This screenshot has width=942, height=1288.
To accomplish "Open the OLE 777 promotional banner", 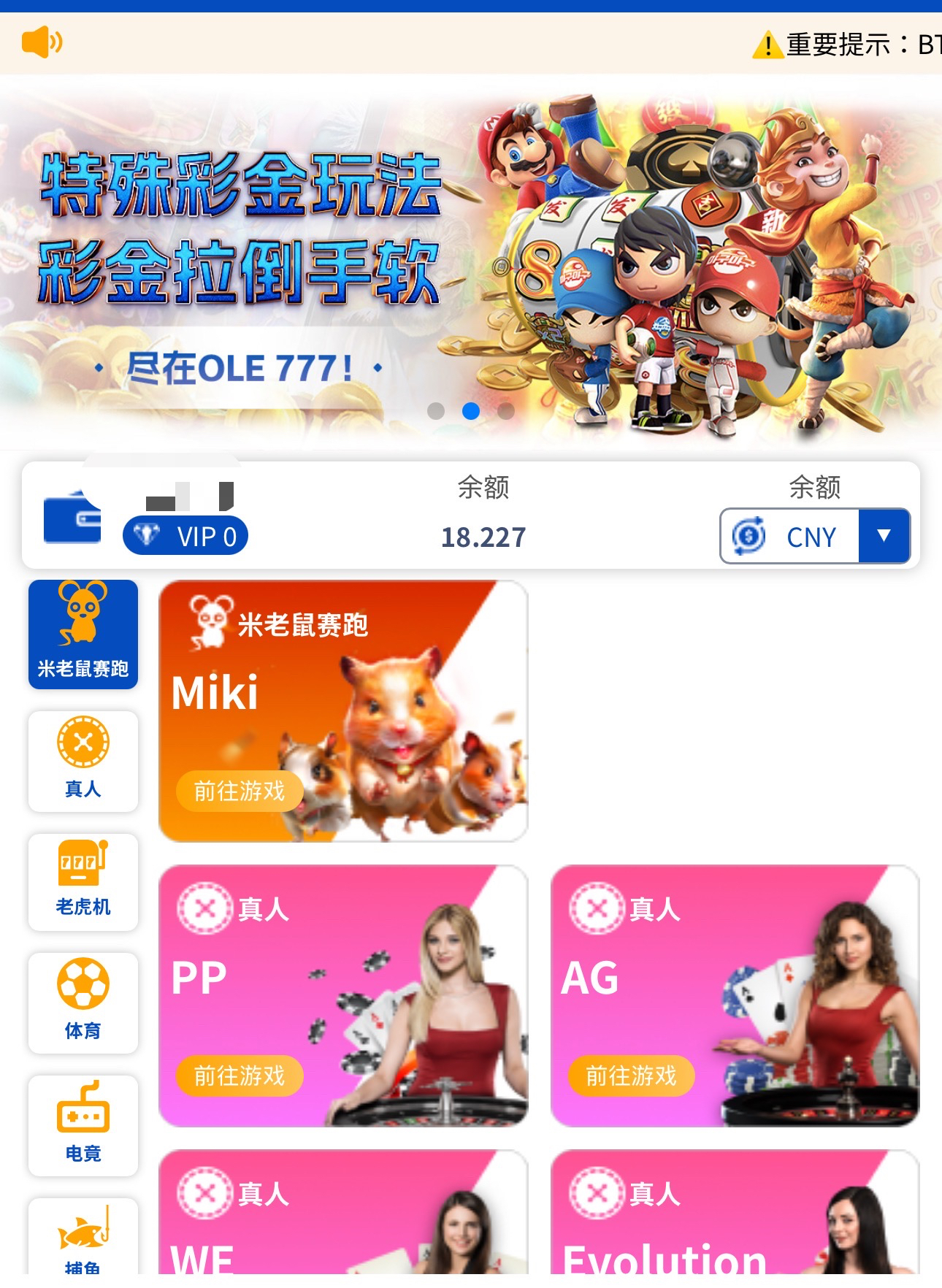I will point(470,263).
